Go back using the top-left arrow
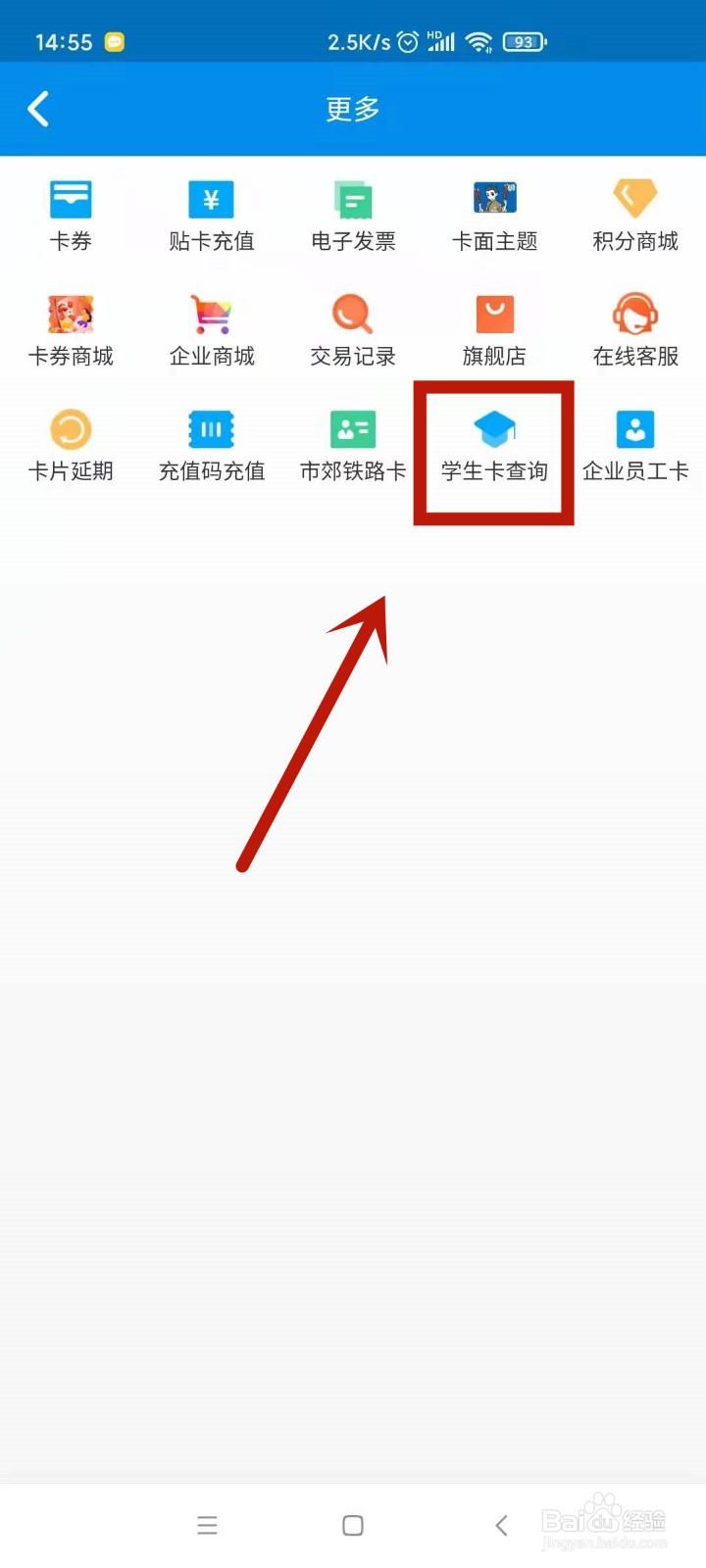This screenshot has height=1568, width=706. pyautogui.click(x=39, y=109)
